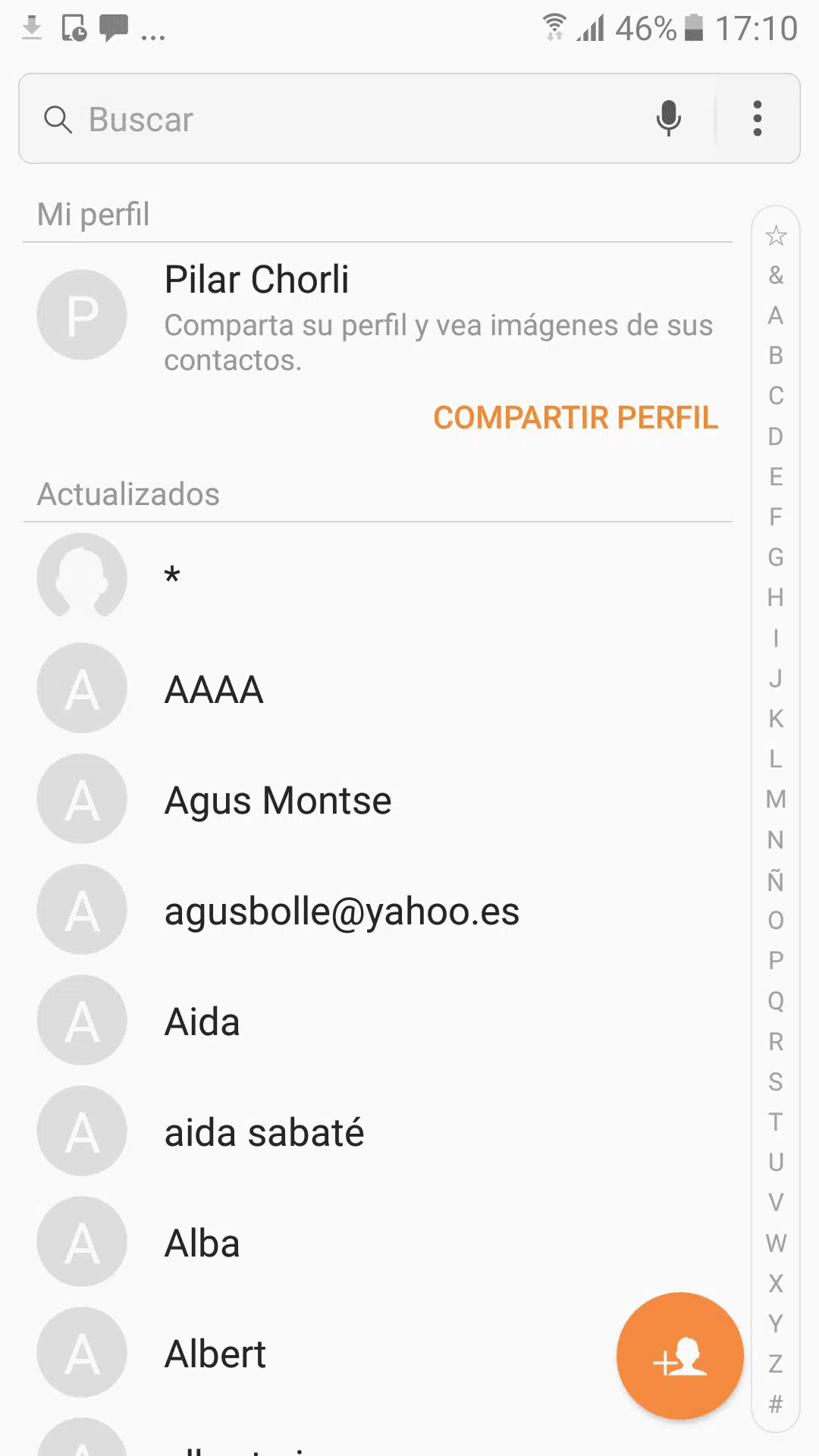Tap the Buscar search field
This screenshot has height=1456, width=819.
(x=341, y=119)
